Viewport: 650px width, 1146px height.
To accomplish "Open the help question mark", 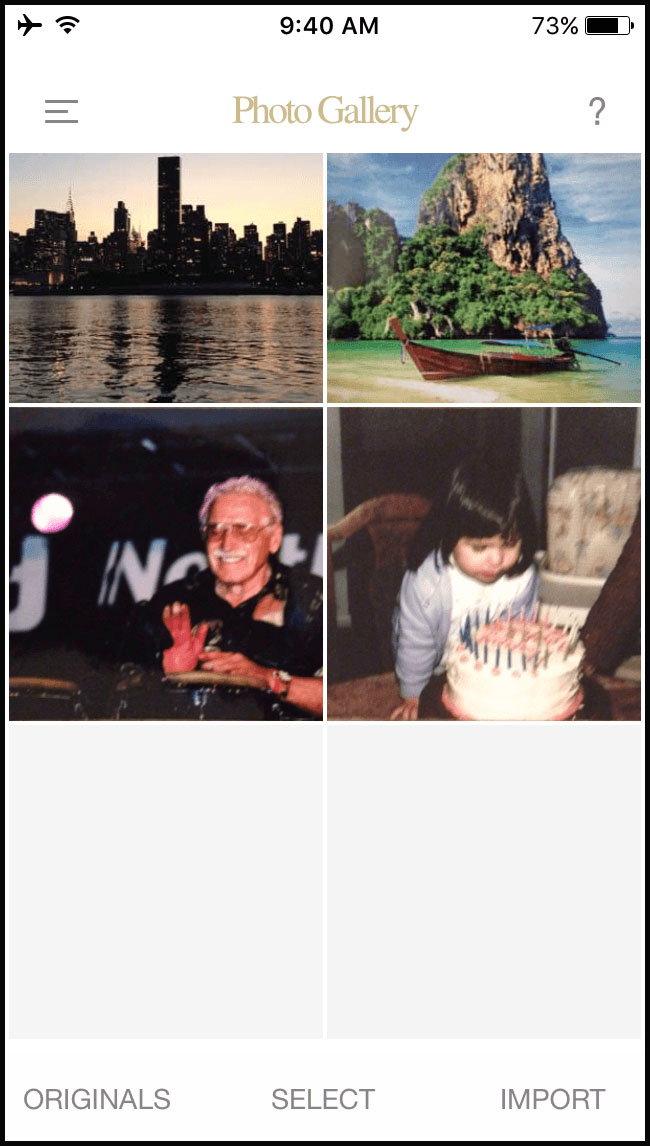I will click(x=597, y=111).
